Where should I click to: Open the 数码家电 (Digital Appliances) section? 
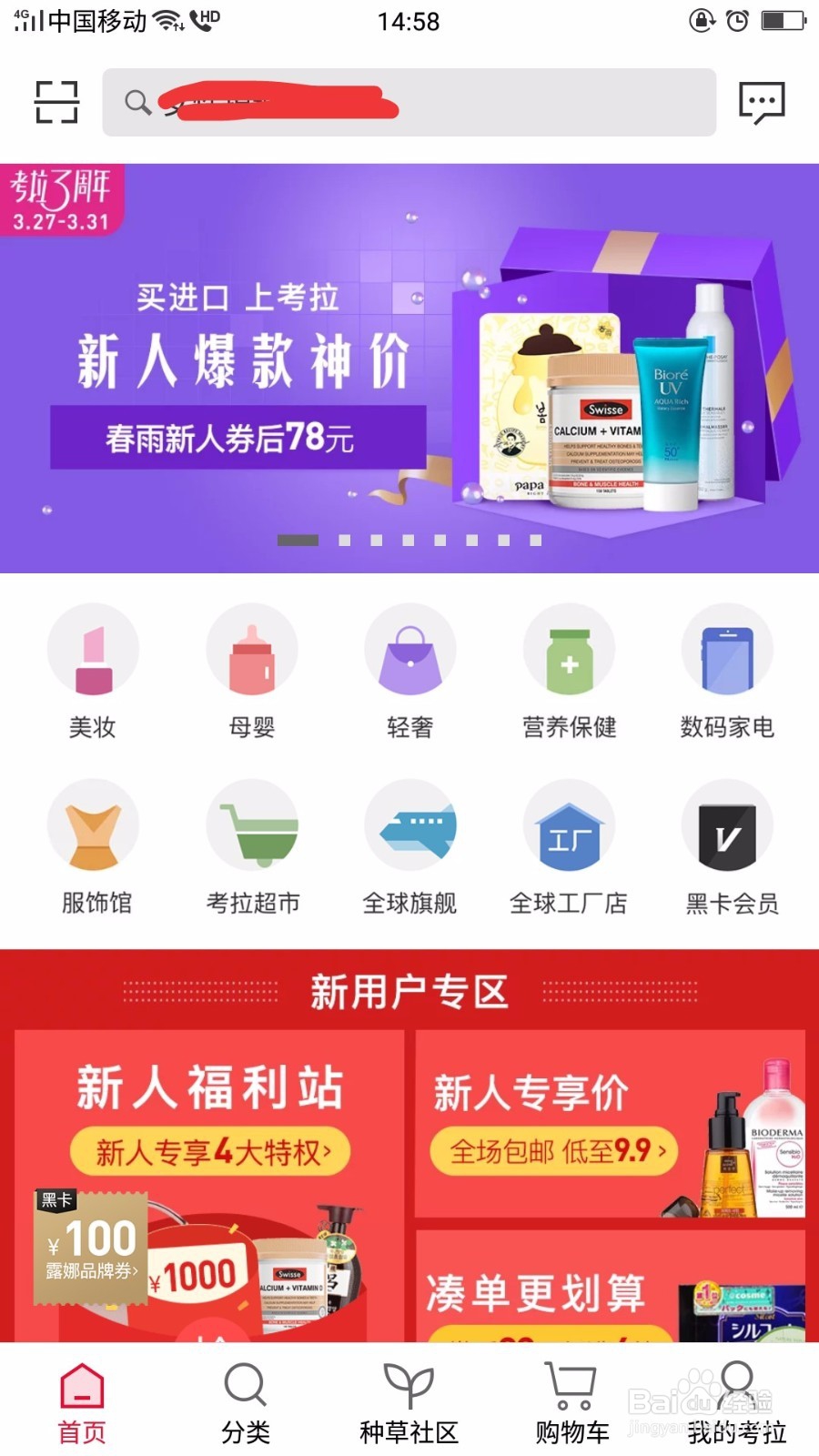727,673
